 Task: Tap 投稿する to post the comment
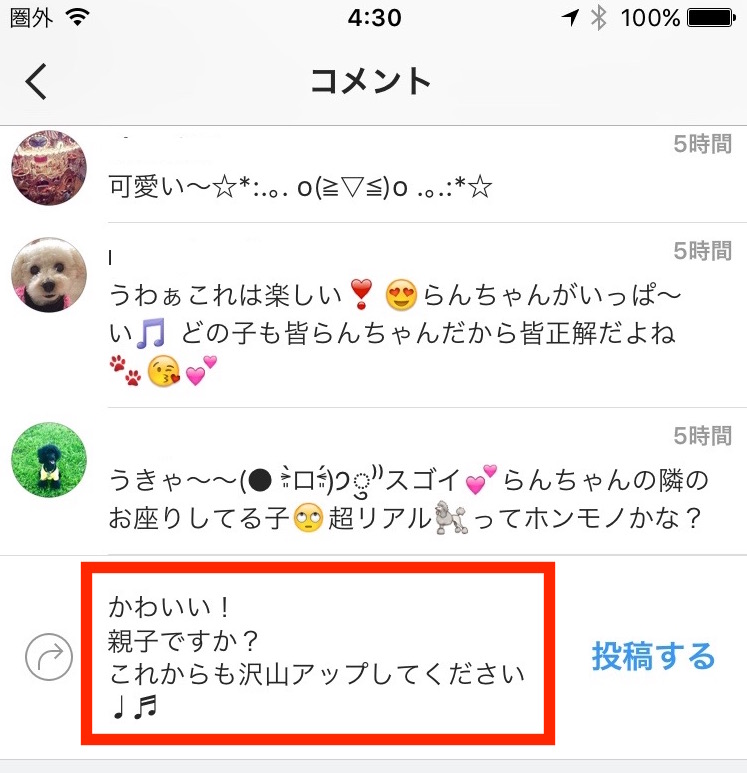pos(653,657)
